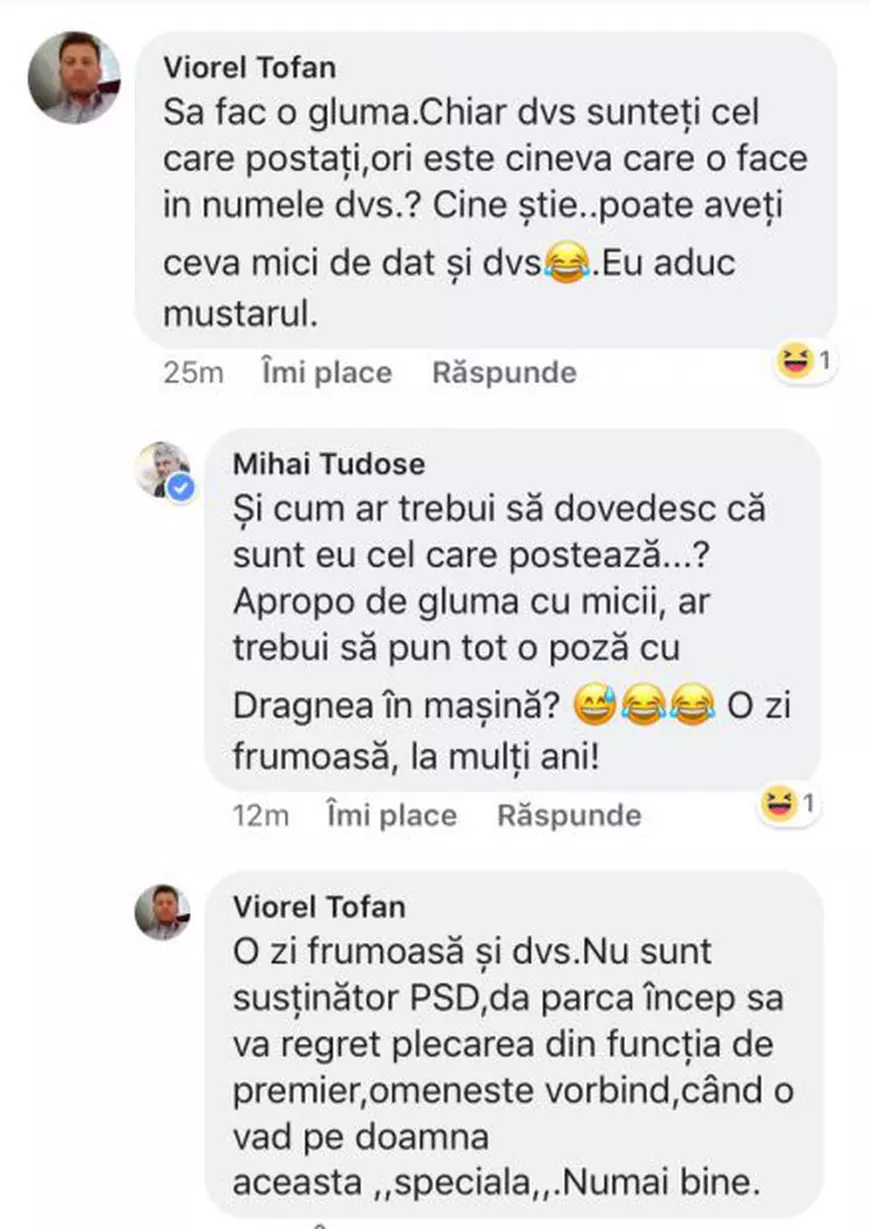870x1229 pixels.
Task: Like the first comment with Îmi place
Action: click(325, 371)
